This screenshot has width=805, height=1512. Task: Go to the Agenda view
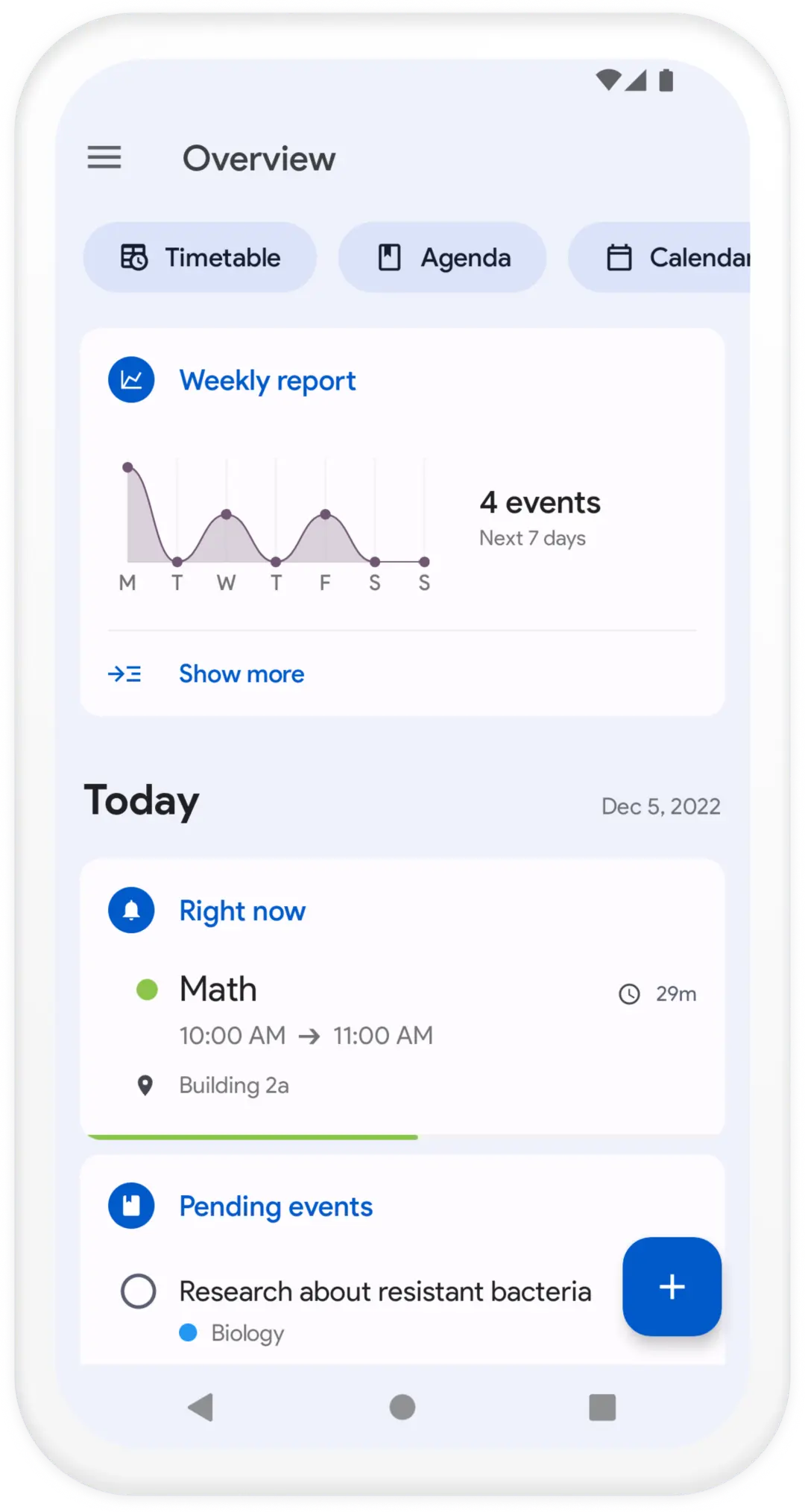pos(443,258)
